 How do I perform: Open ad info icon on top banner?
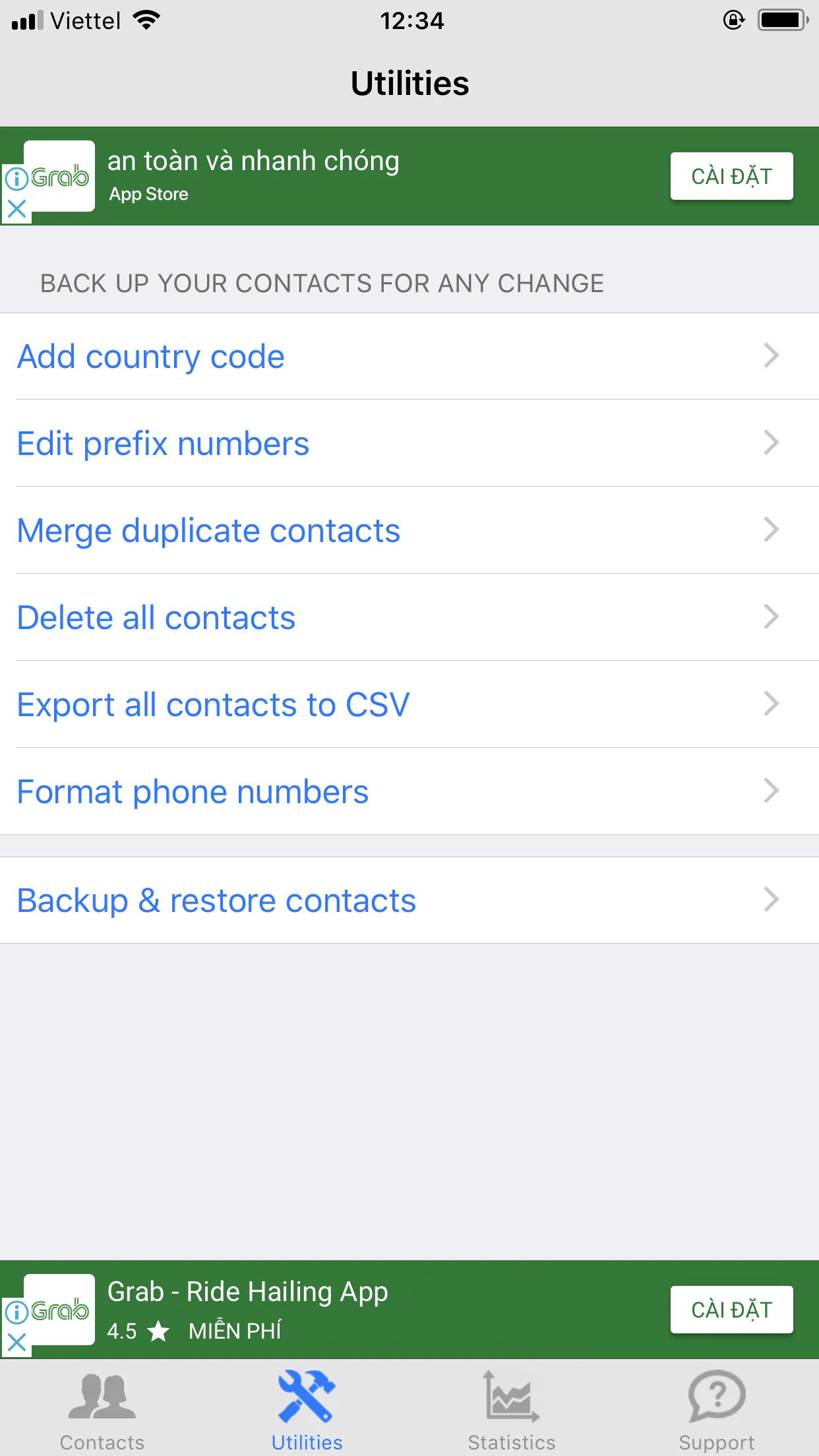pyautogui.click(x=16, y=178)
